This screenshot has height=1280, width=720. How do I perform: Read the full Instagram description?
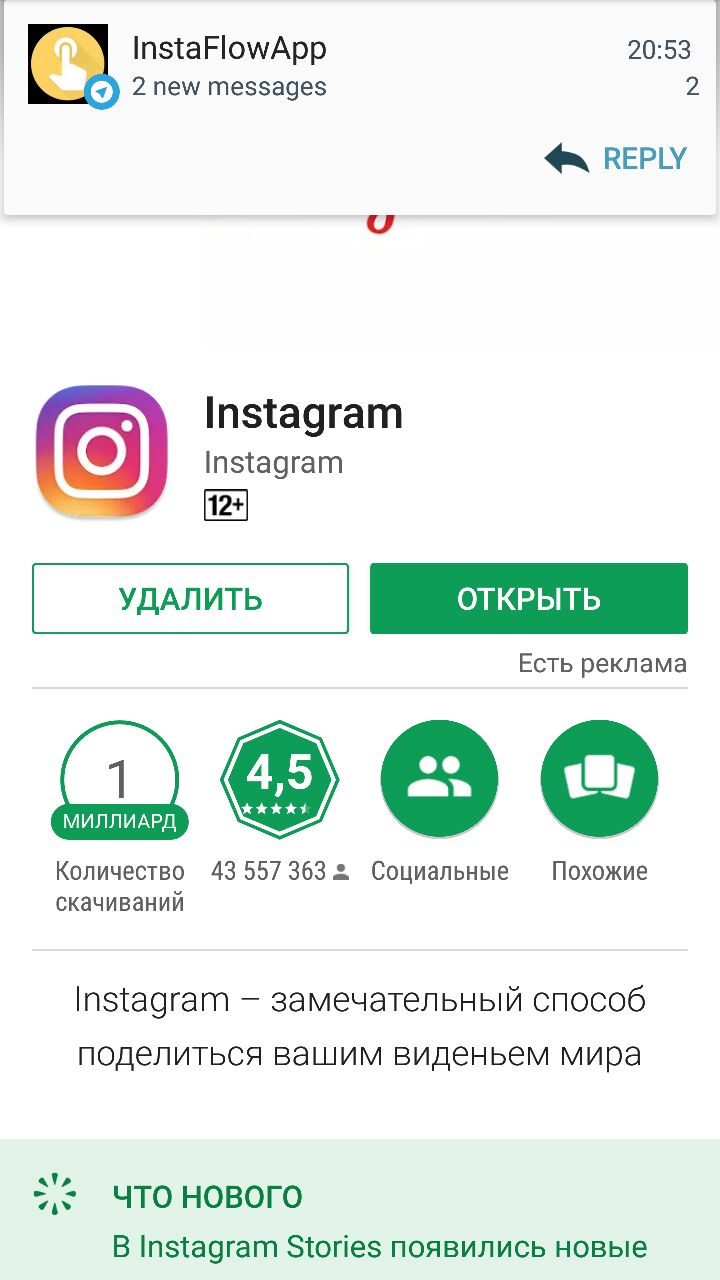(x=360, y=1027)
